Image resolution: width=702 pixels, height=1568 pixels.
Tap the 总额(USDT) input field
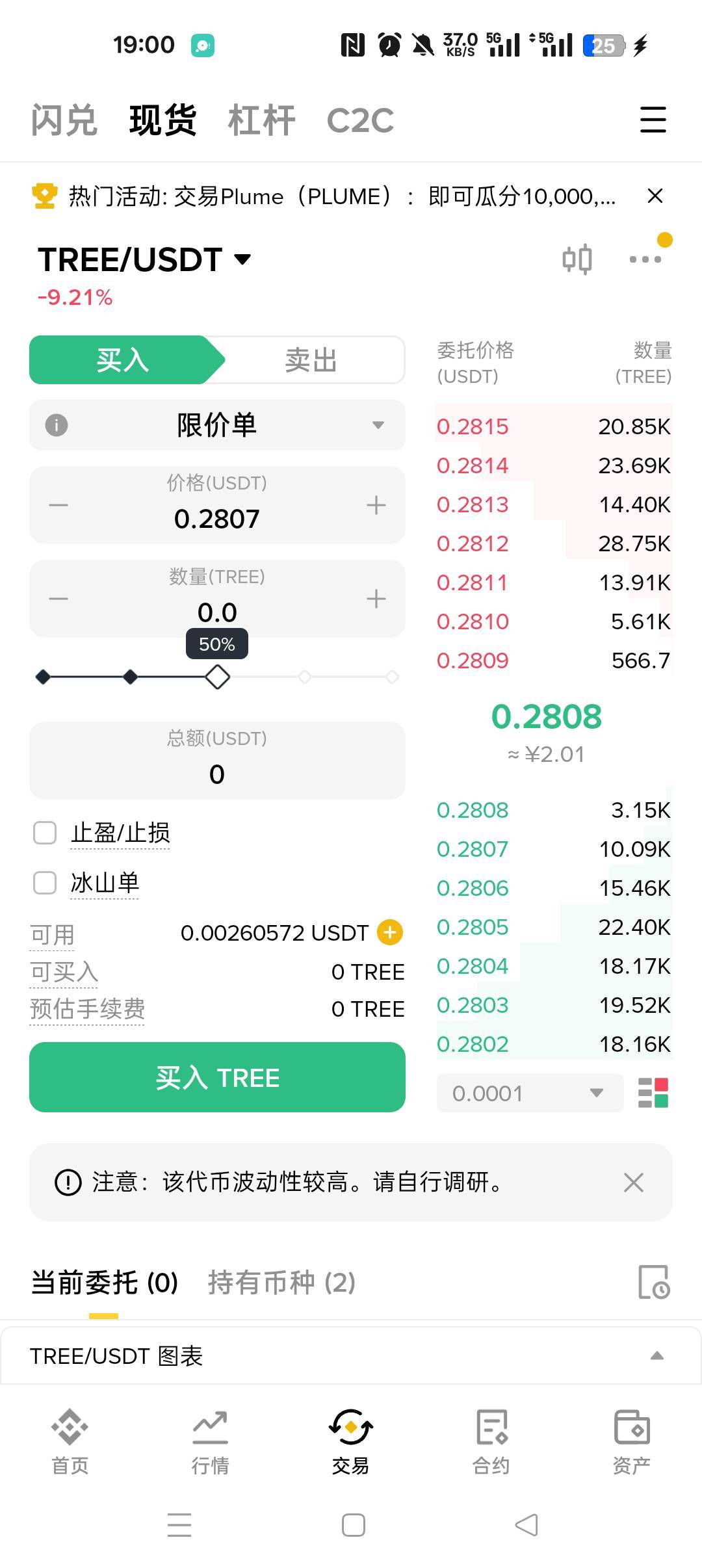click(x=217, y=760)
